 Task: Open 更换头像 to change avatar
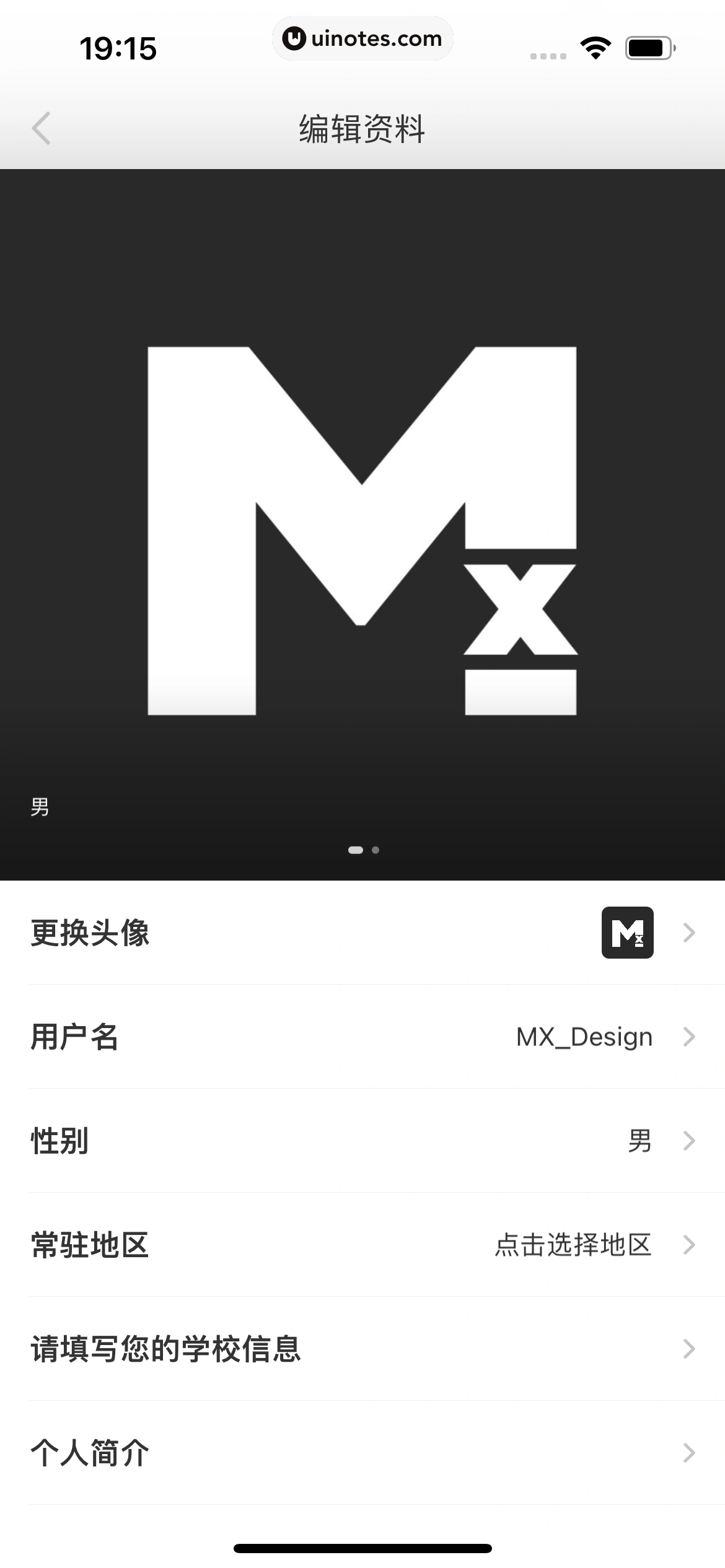(362, 933)
